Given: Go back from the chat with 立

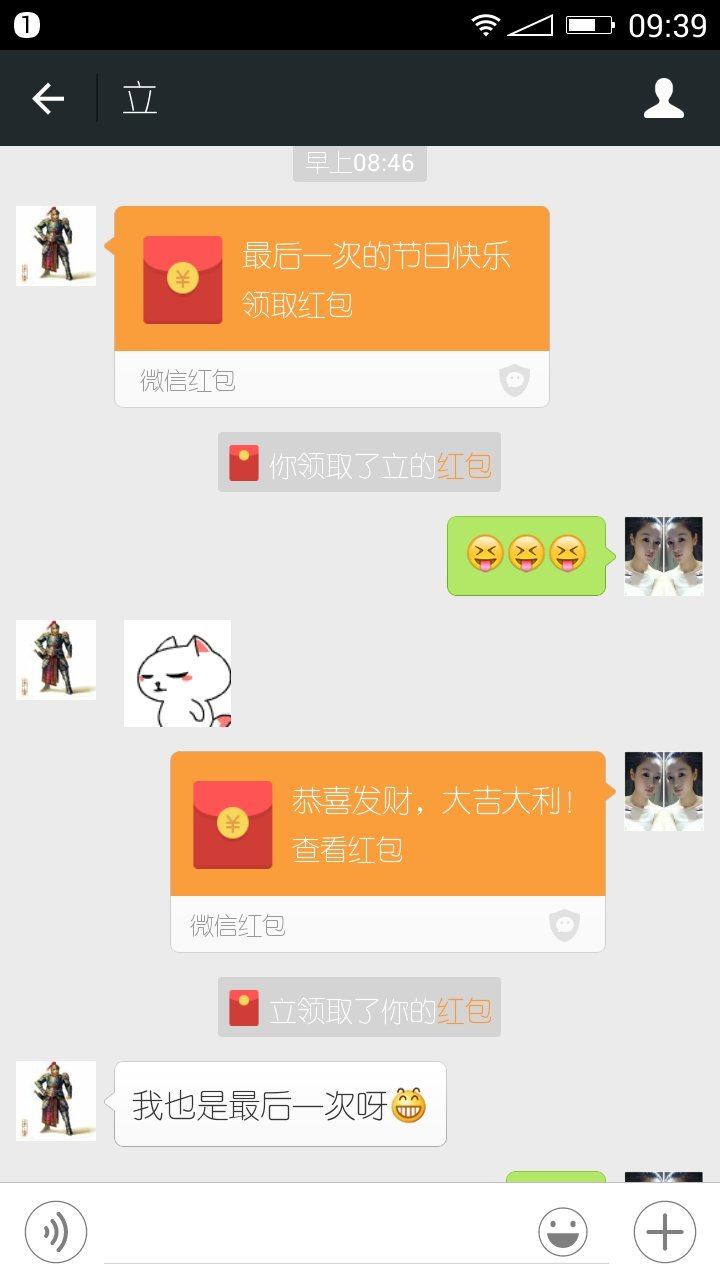Looking at the screenshot, I should pyautogui.click(x=48, y=98).
